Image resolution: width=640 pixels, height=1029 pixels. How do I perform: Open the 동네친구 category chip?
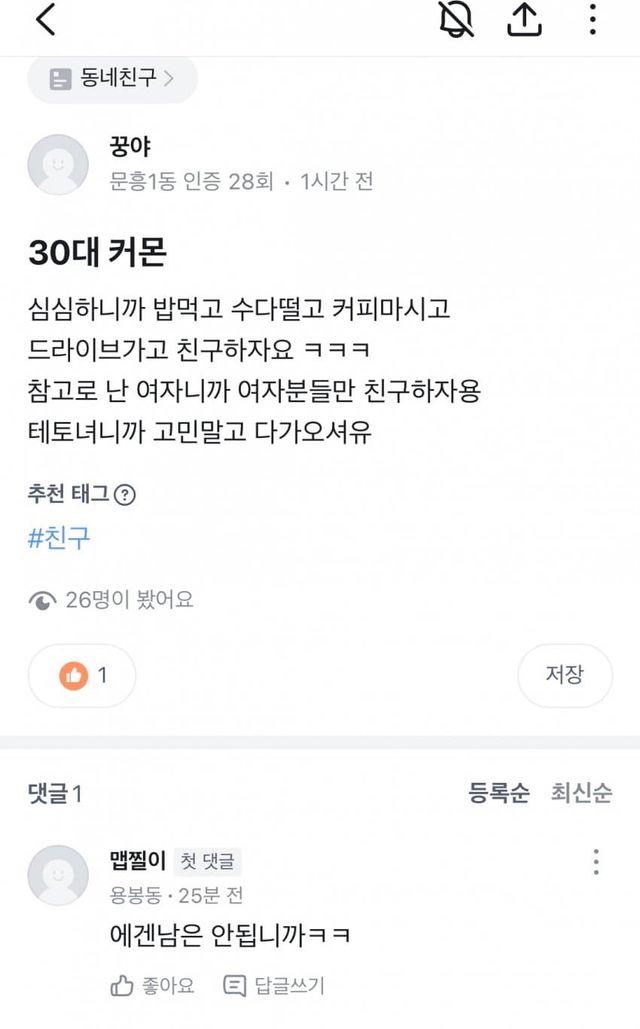tap(112, 78)
